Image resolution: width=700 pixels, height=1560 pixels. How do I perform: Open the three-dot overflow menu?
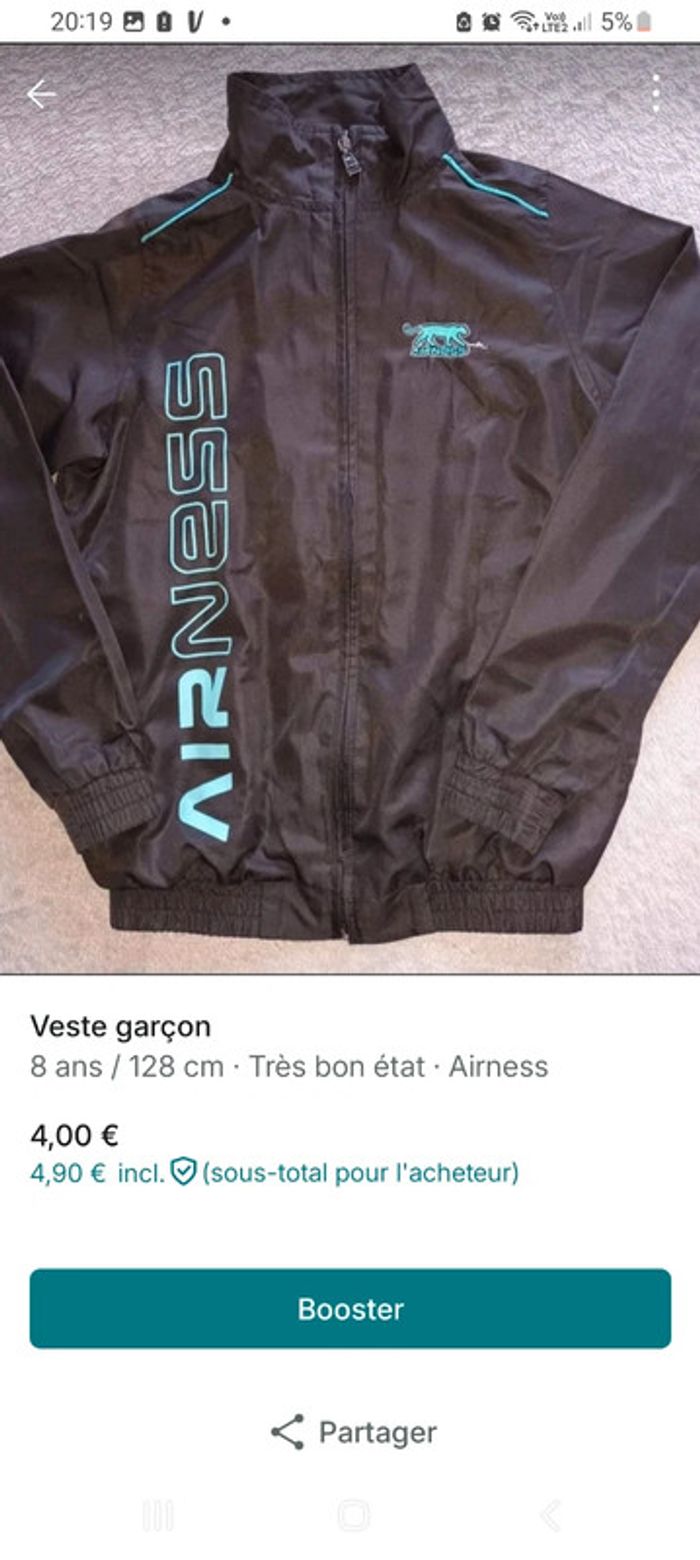[x=655, y=94]
